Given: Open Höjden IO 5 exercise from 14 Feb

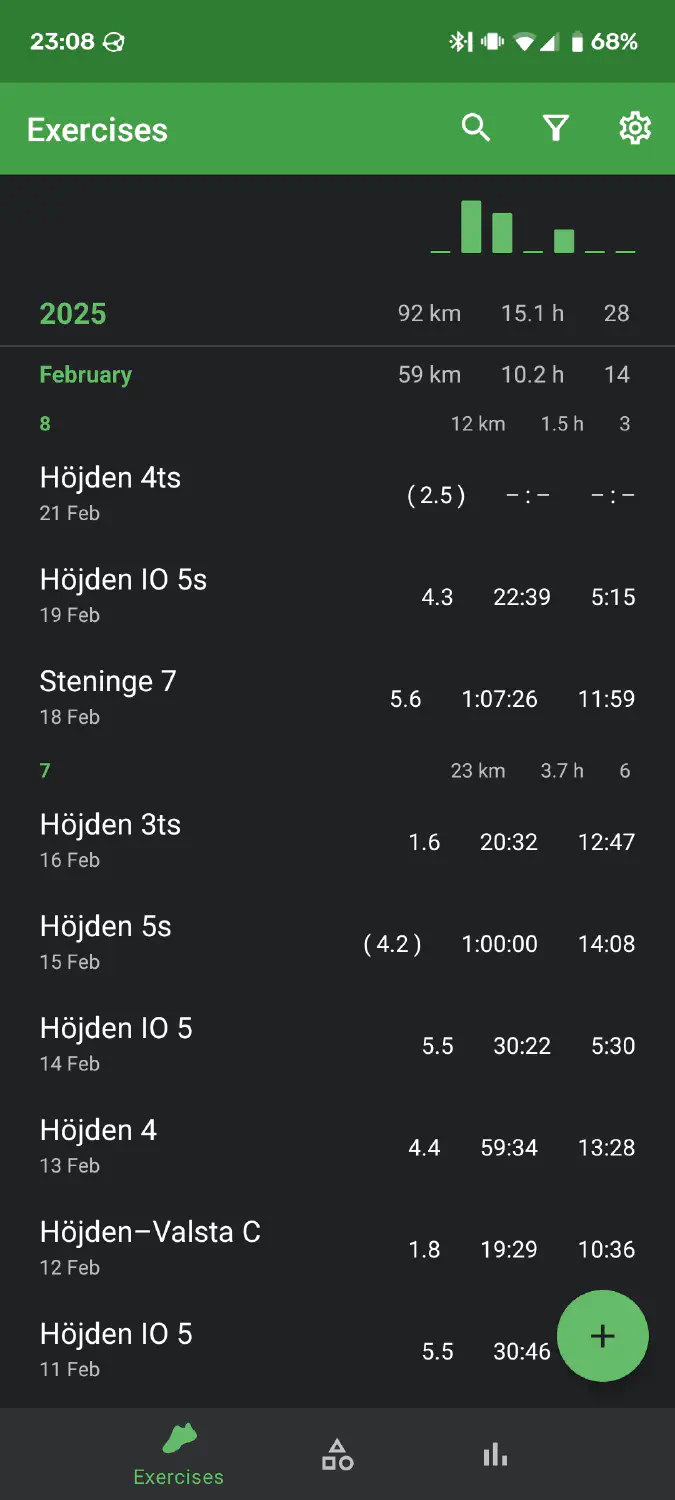Looking at the screenshot, I should coord(337,1045).
